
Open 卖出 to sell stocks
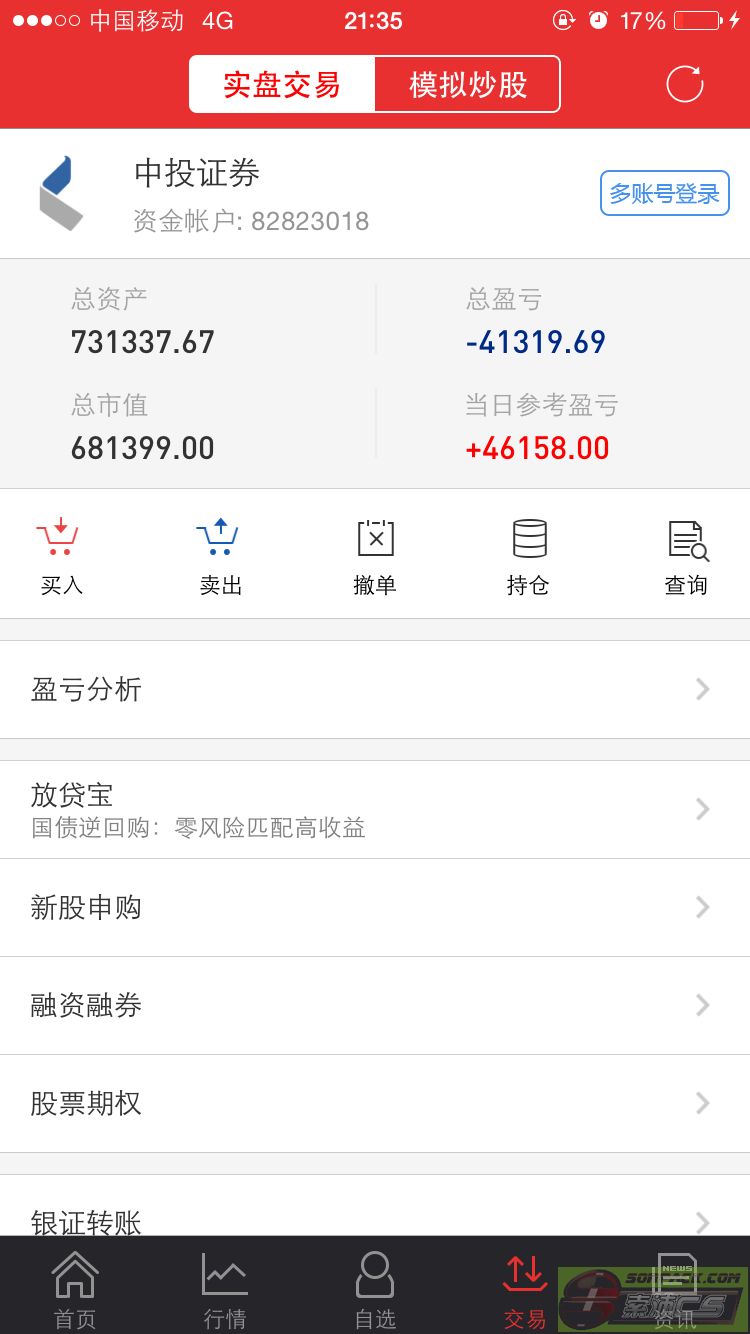220,556
